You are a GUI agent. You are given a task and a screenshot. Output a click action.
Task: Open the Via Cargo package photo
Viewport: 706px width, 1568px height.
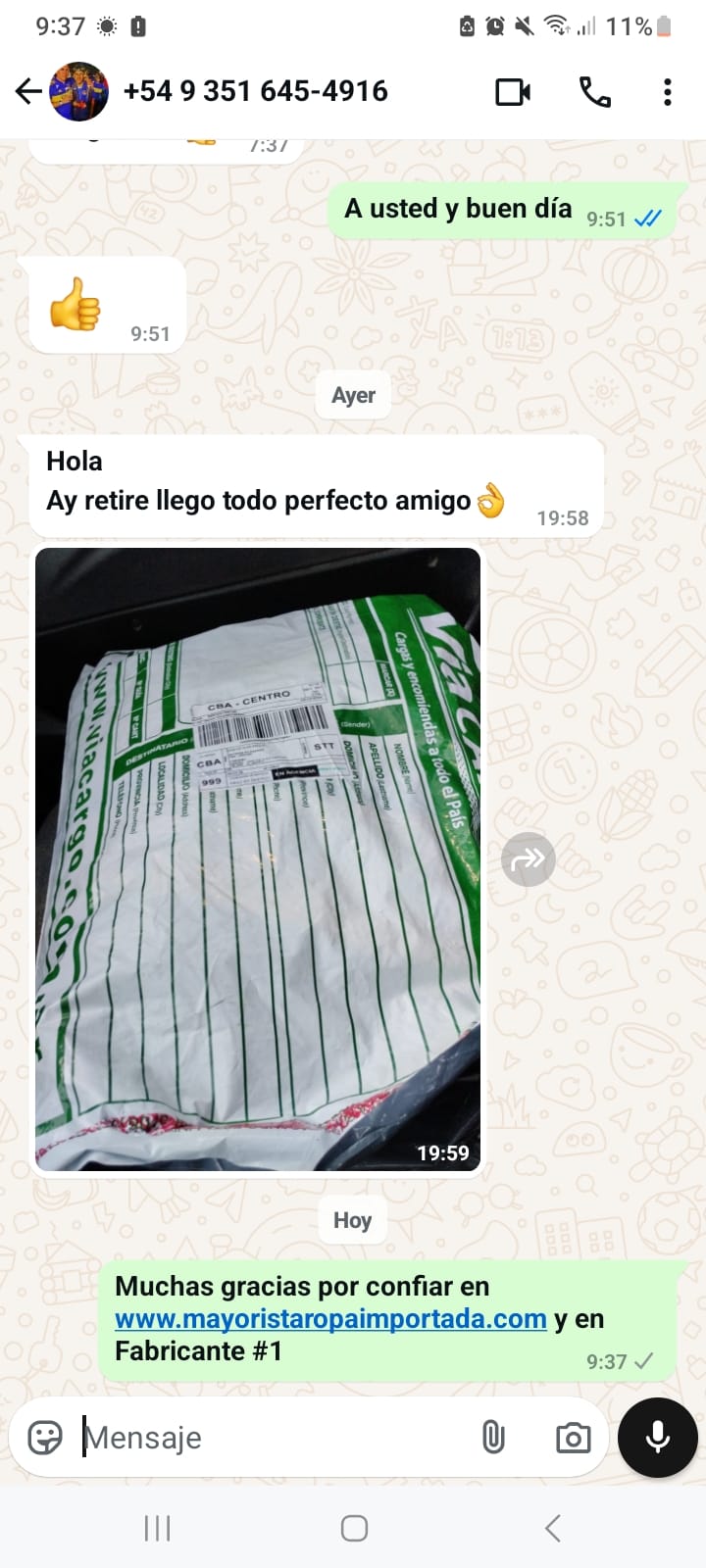pos(258,858)
